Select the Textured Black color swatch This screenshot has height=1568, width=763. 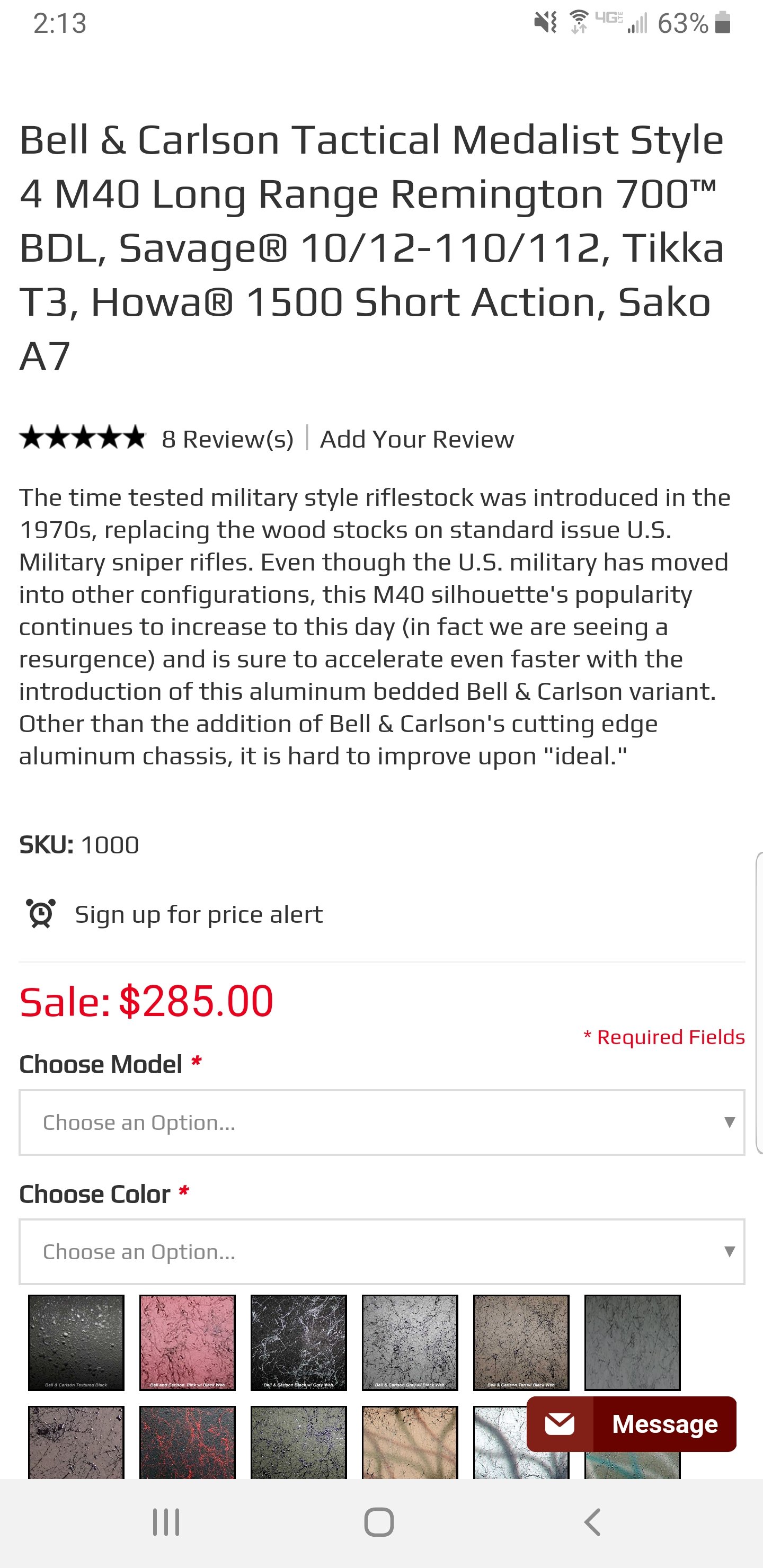tap(76, 1343)
